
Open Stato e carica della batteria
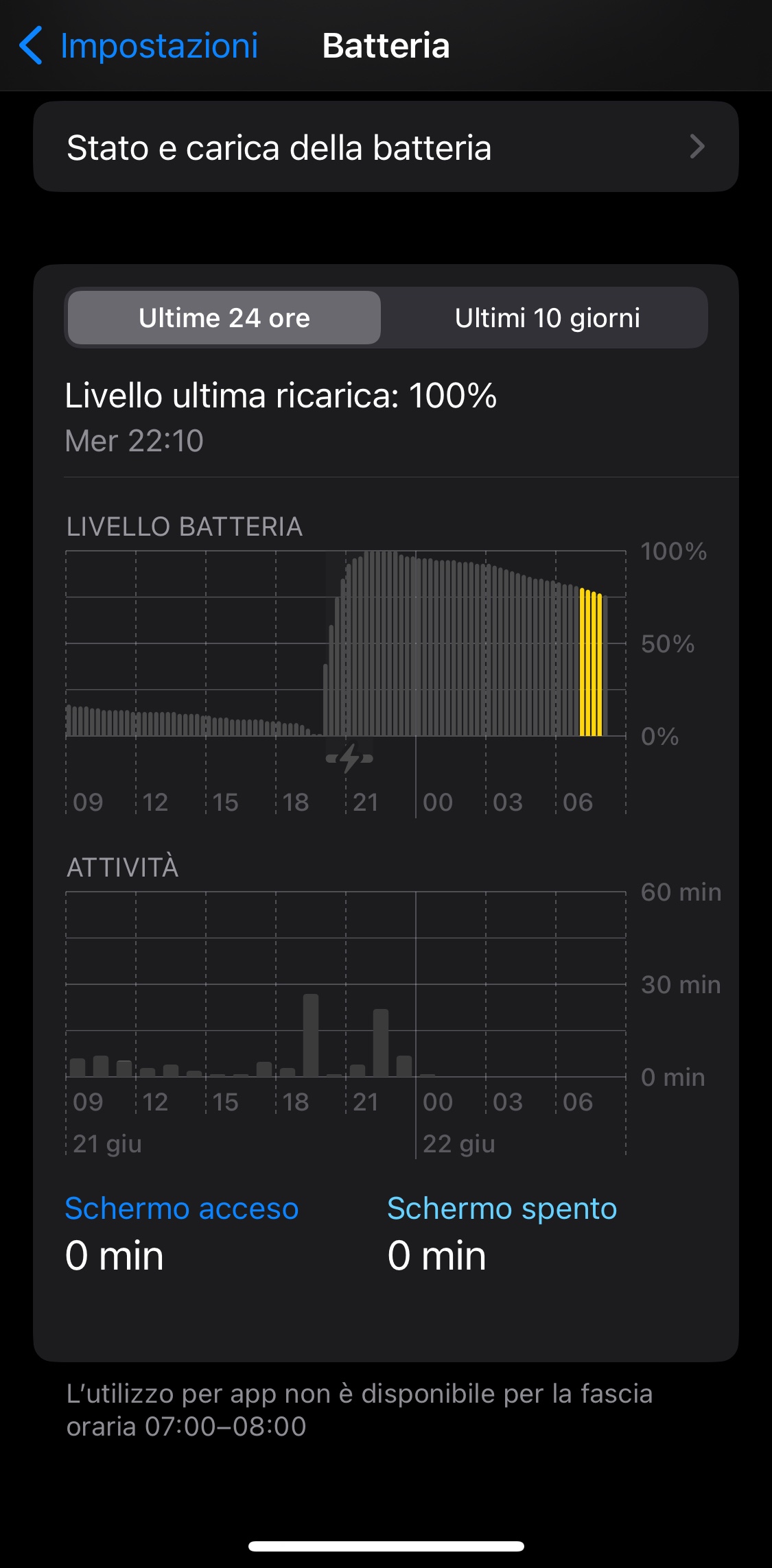pyautogui.click(x=386, y=147)
